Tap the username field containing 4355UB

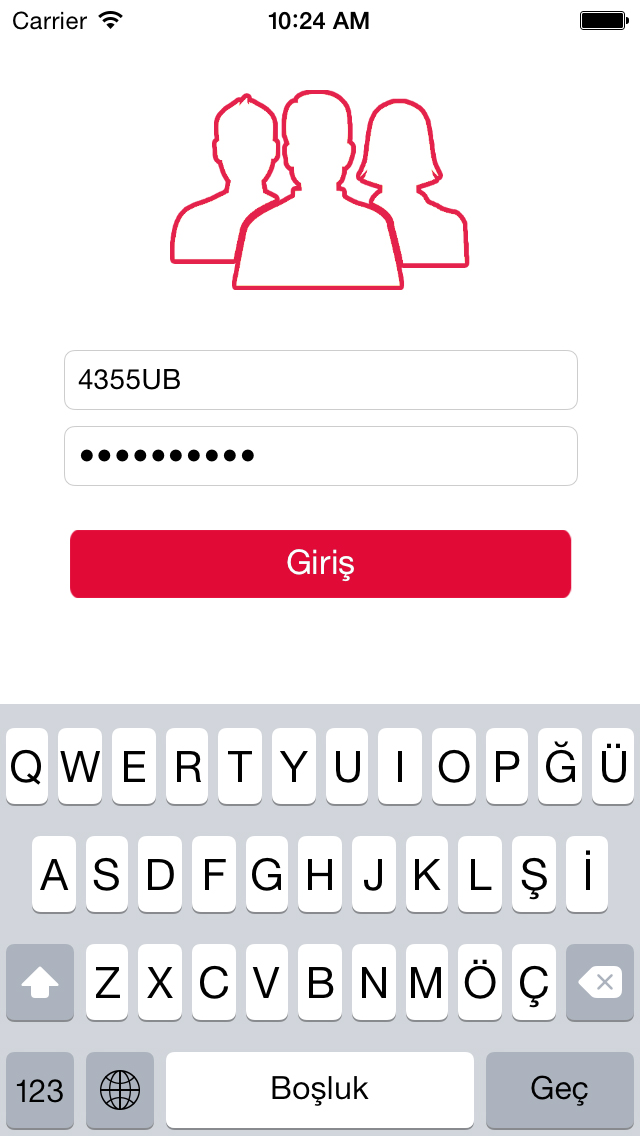pyautogui.click(x=320, y=380)
